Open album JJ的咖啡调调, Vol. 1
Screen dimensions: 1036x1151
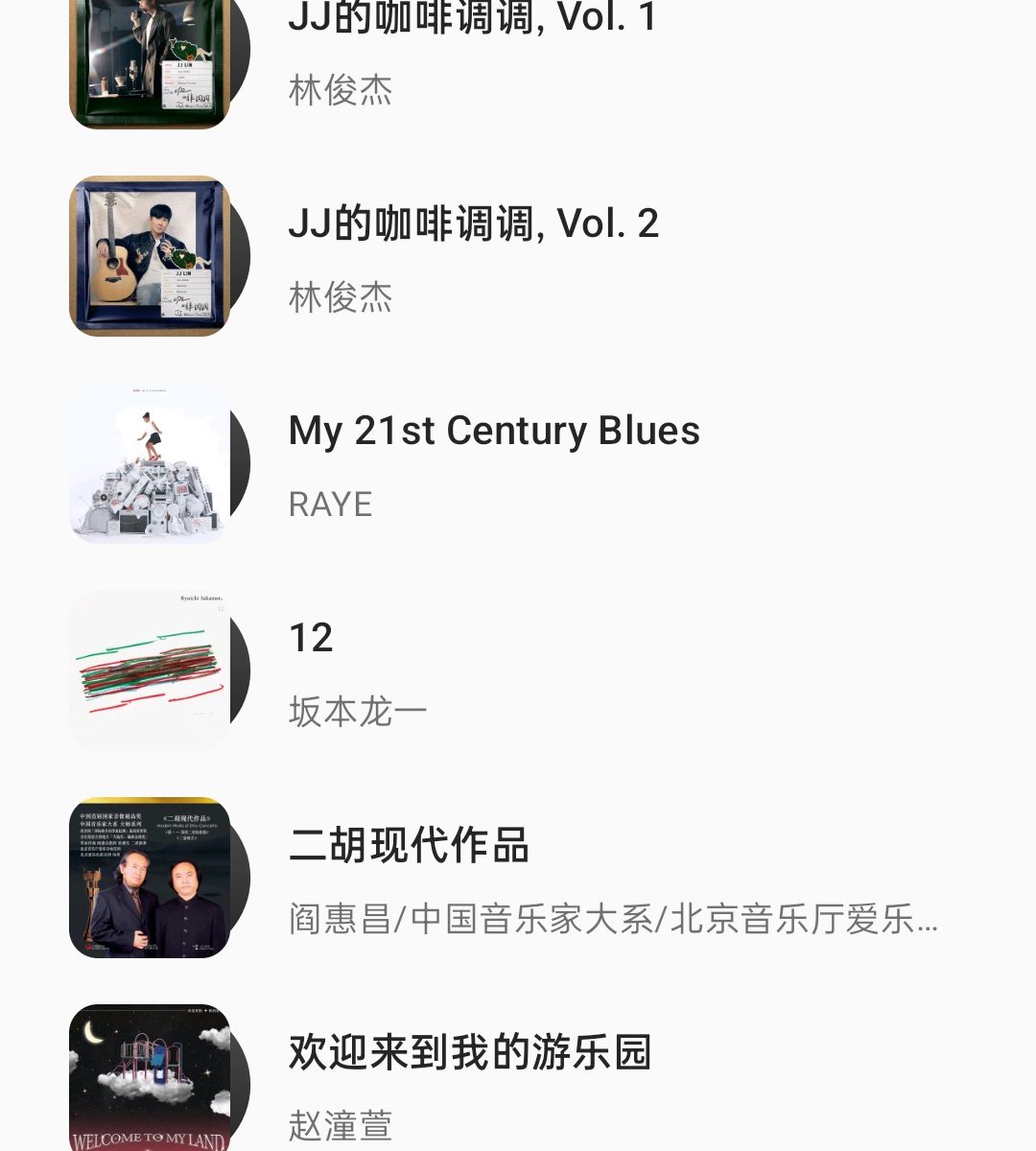(472, 19)
